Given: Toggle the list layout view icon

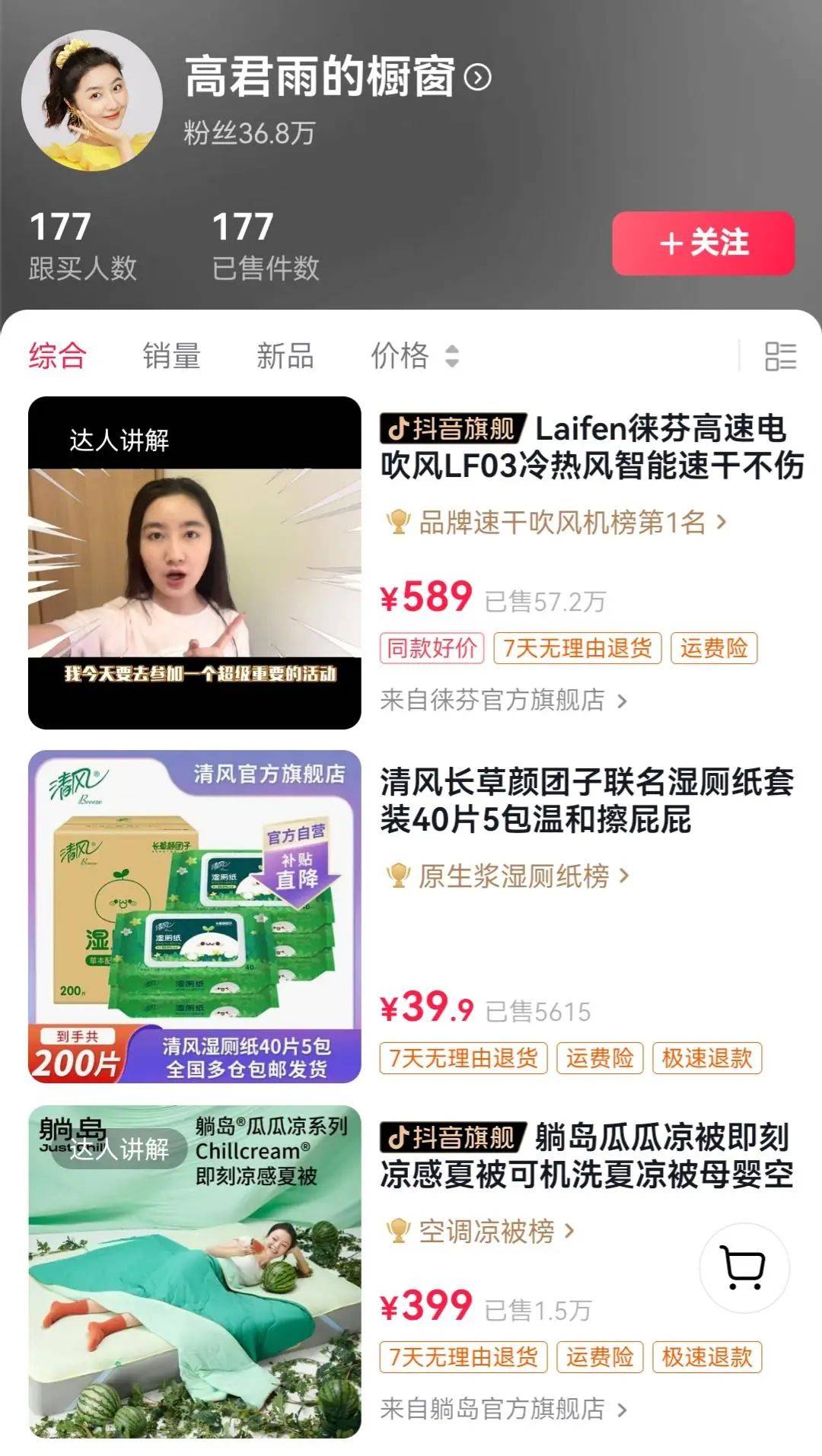Looking at the screenshot, I should coord(780,356).
